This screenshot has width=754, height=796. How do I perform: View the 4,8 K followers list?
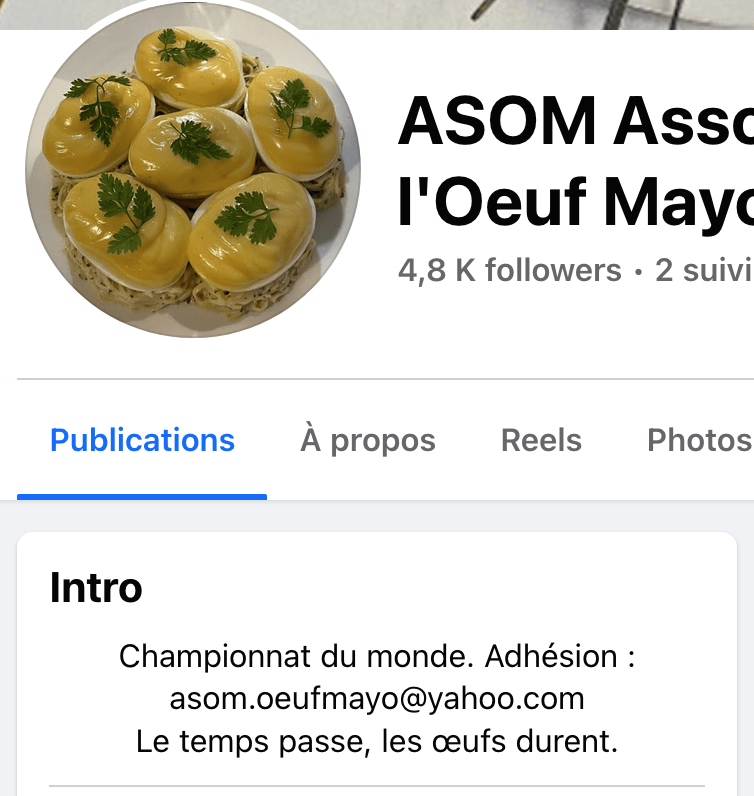point(509,271)
